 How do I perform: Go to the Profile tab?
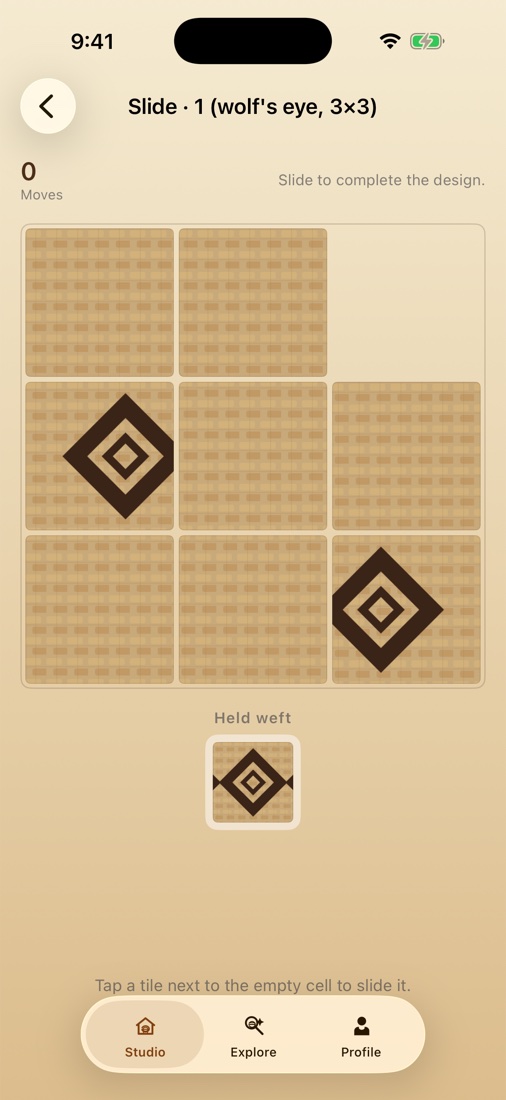pyautogui.click(x=361, y=1035)
